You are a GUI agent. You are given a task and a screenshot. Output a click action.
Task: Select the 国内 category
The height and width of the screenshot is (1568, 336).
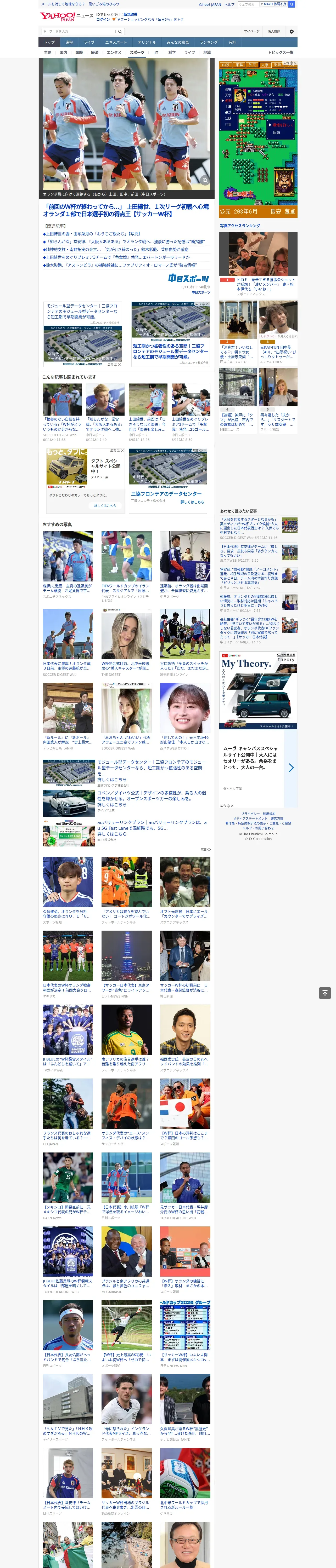tap(63, 52)
